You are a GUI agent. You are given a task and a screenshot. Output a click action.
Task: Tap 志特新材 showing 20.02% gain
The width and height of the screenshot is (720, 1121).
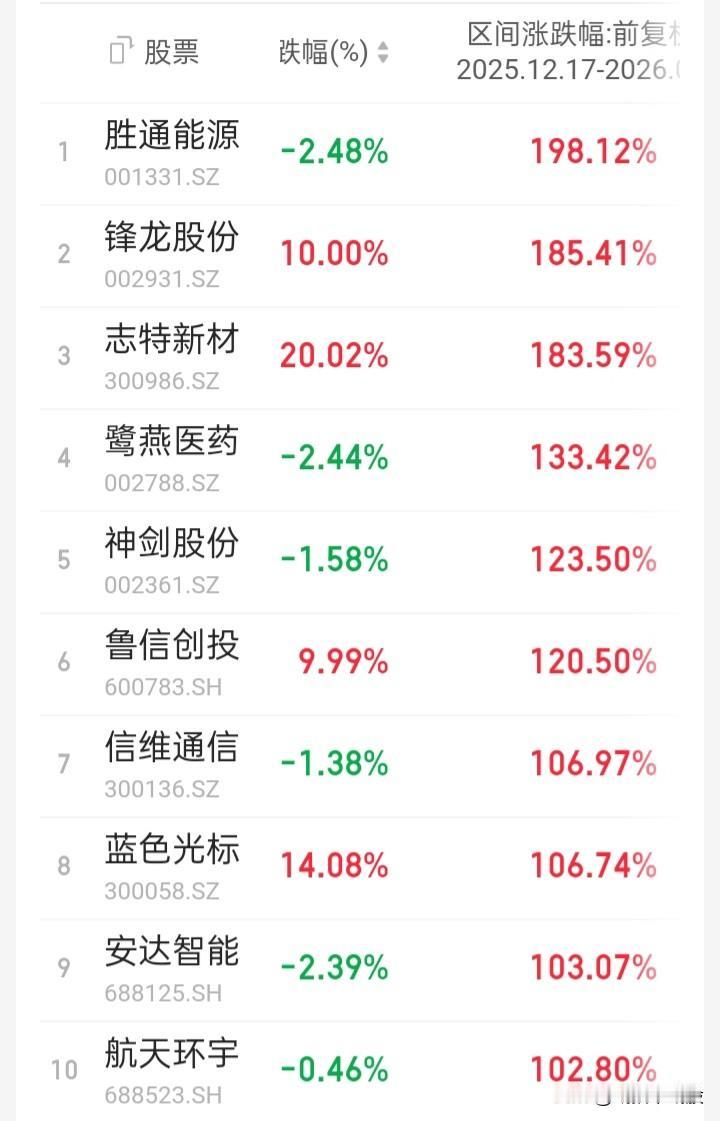click(x=170, y=343)
